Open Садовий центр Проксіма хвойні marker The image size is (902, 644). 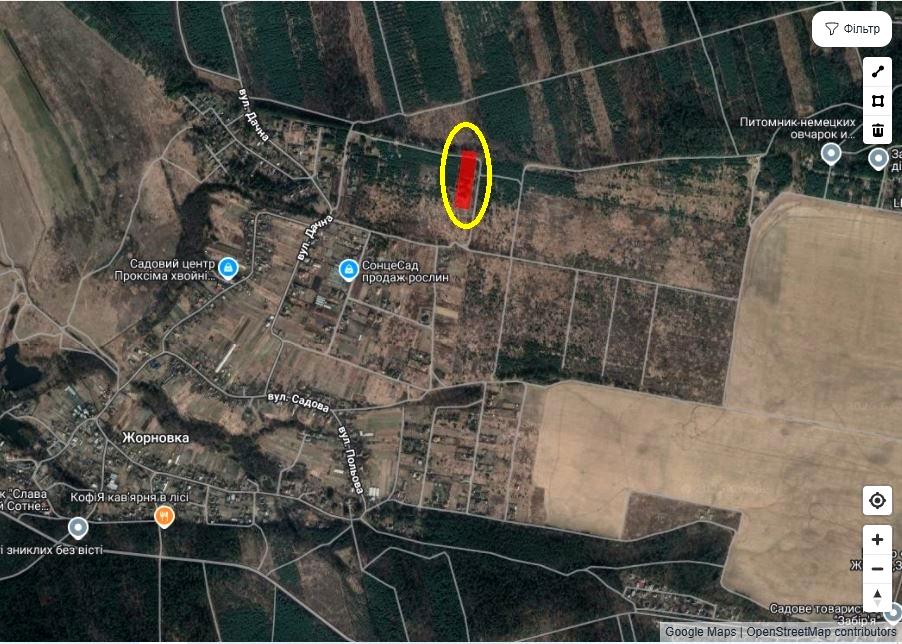tap(228, 268)
